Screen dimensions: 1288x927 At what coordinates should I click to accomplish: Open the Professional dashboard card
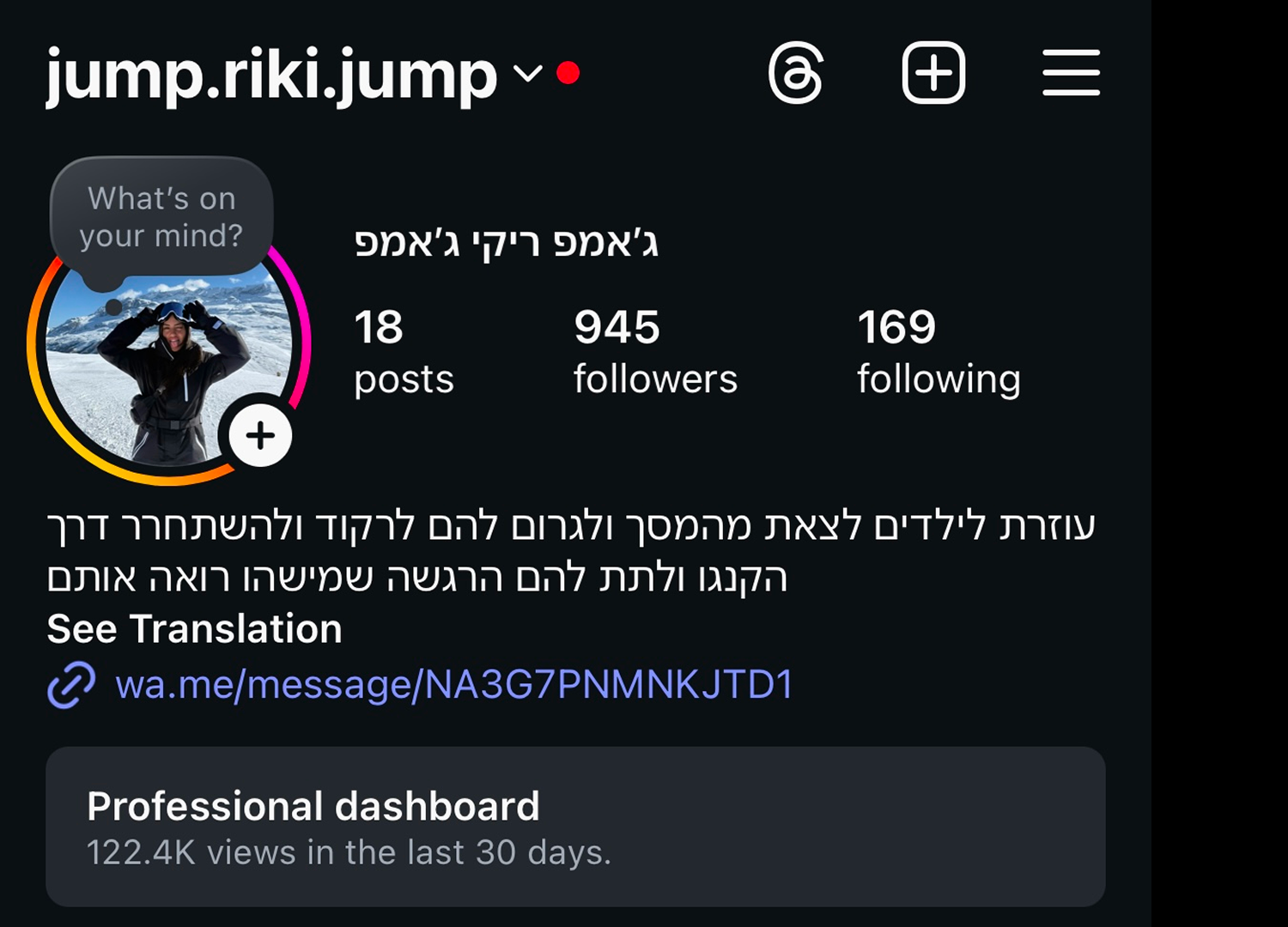click(x=575, y=827)
